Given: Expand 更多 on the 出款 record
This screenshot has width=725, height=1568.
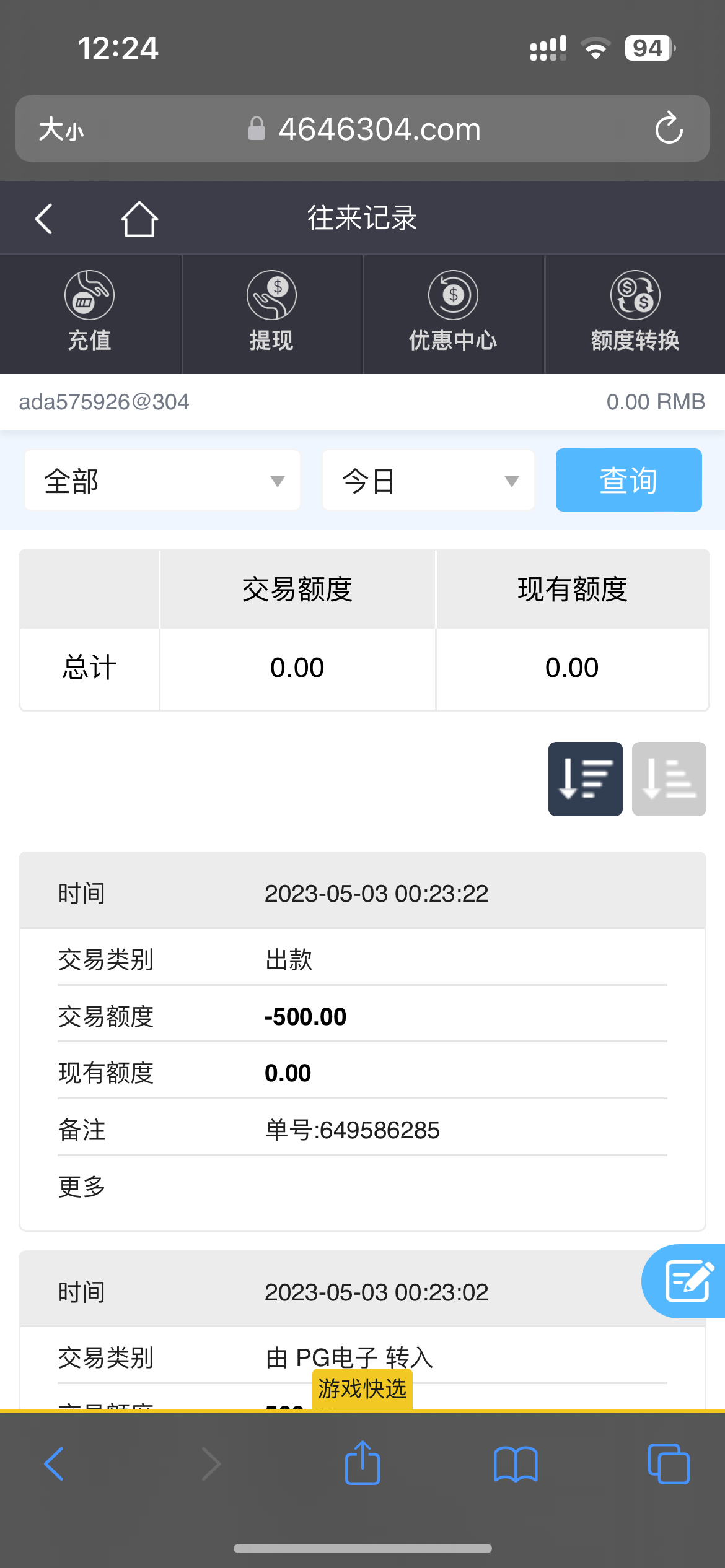Looking at the screenshot, I should point(82,1187).
